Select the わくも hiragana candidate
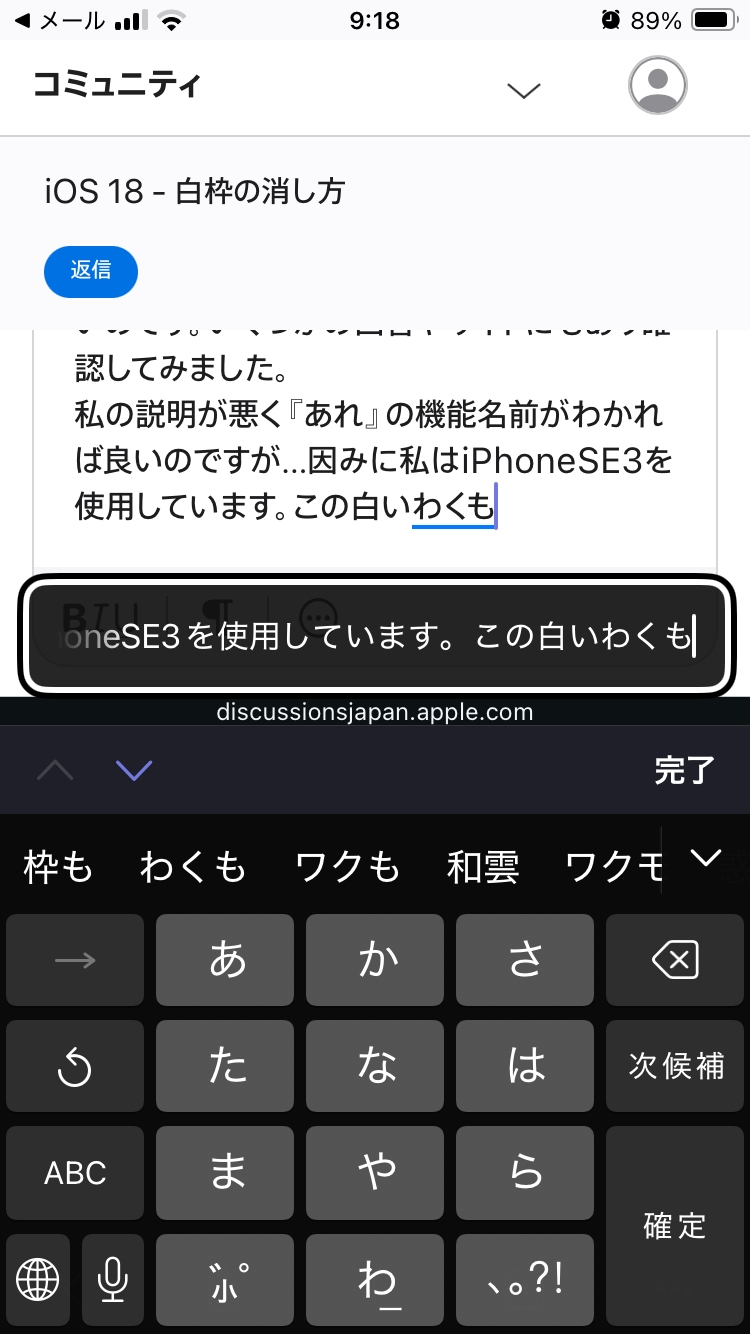Viewport: 750px width, 1334px height. coord(192,867)
